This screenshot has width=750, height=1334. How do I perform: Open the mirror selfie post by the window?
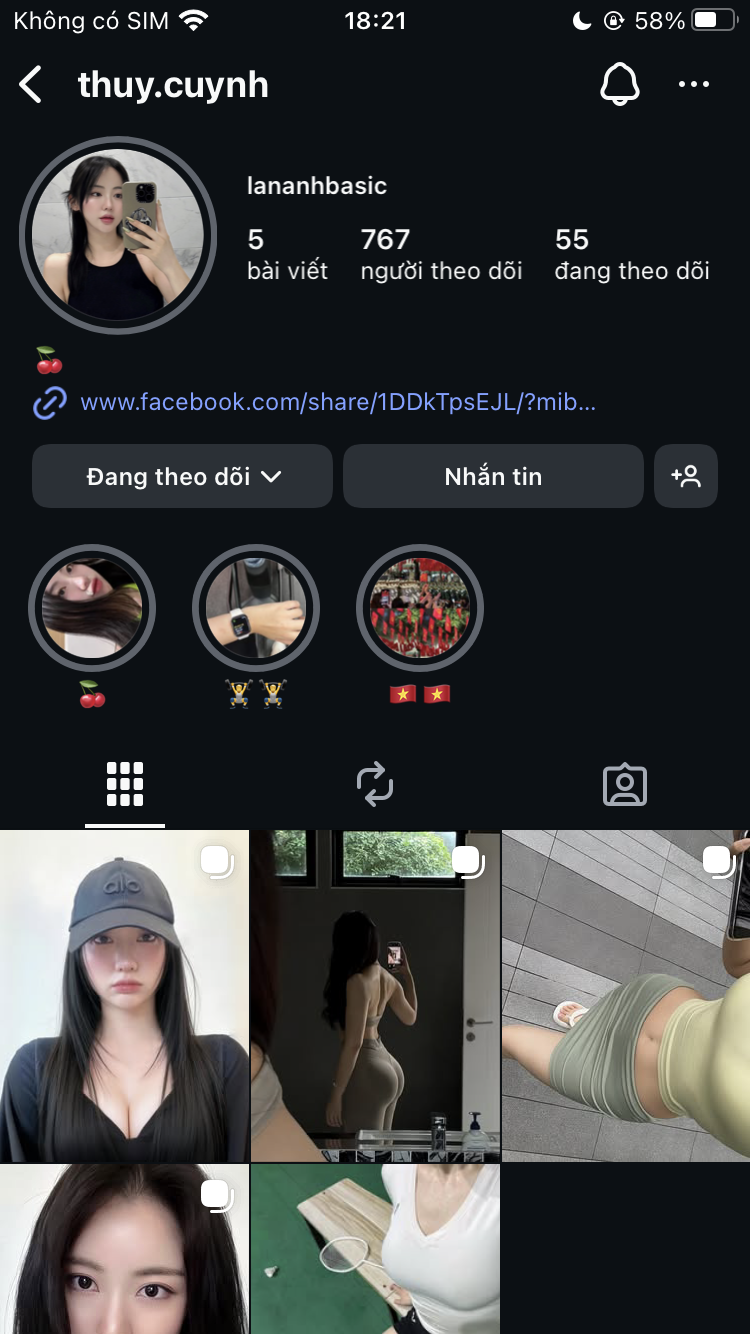(375, 996)
